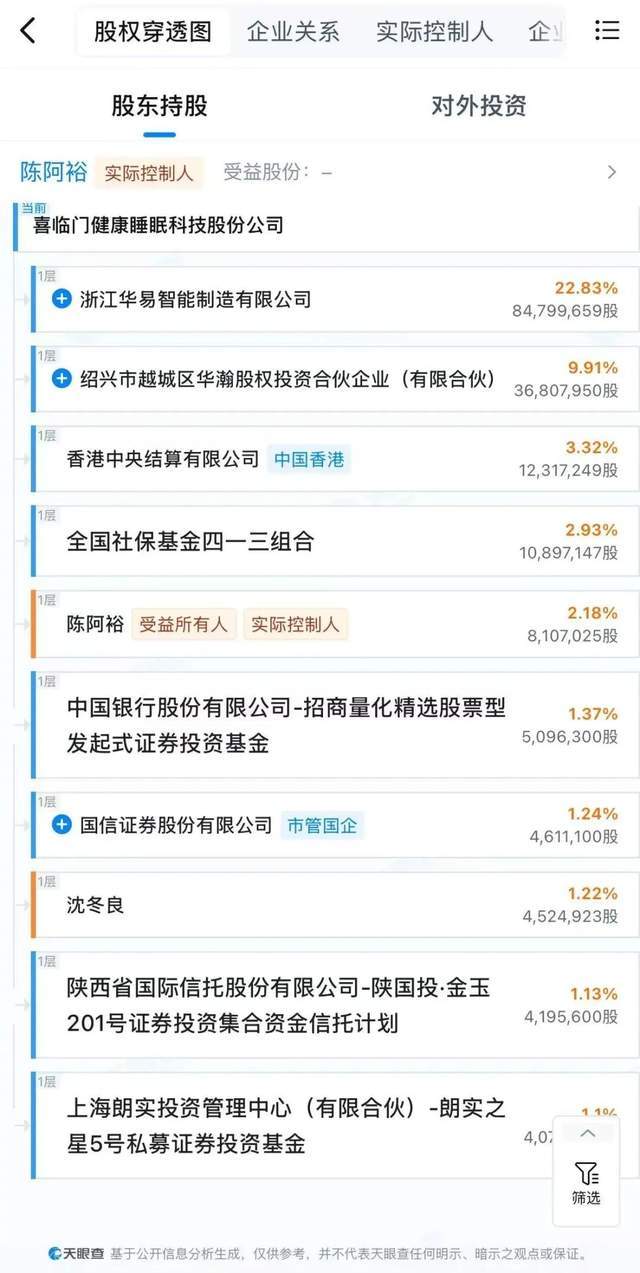Expand 浙江华易智能制造有限公司 with the plus icon
This screenshot has width=640, height=1273.
pos(61,298)
